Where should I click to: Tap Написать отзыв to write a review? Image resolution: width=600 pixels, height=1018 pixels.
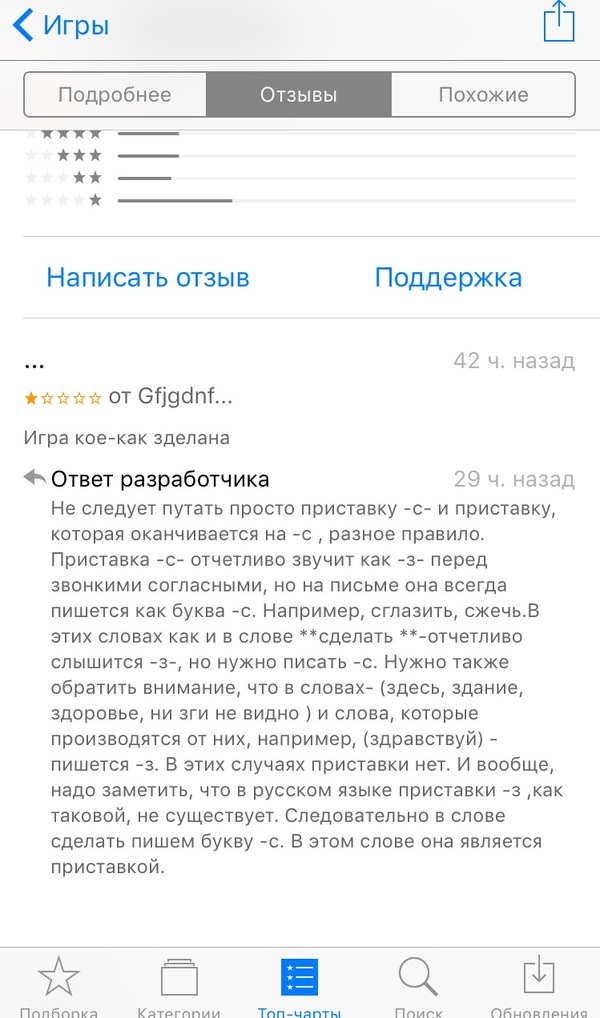tap(148, 277)
